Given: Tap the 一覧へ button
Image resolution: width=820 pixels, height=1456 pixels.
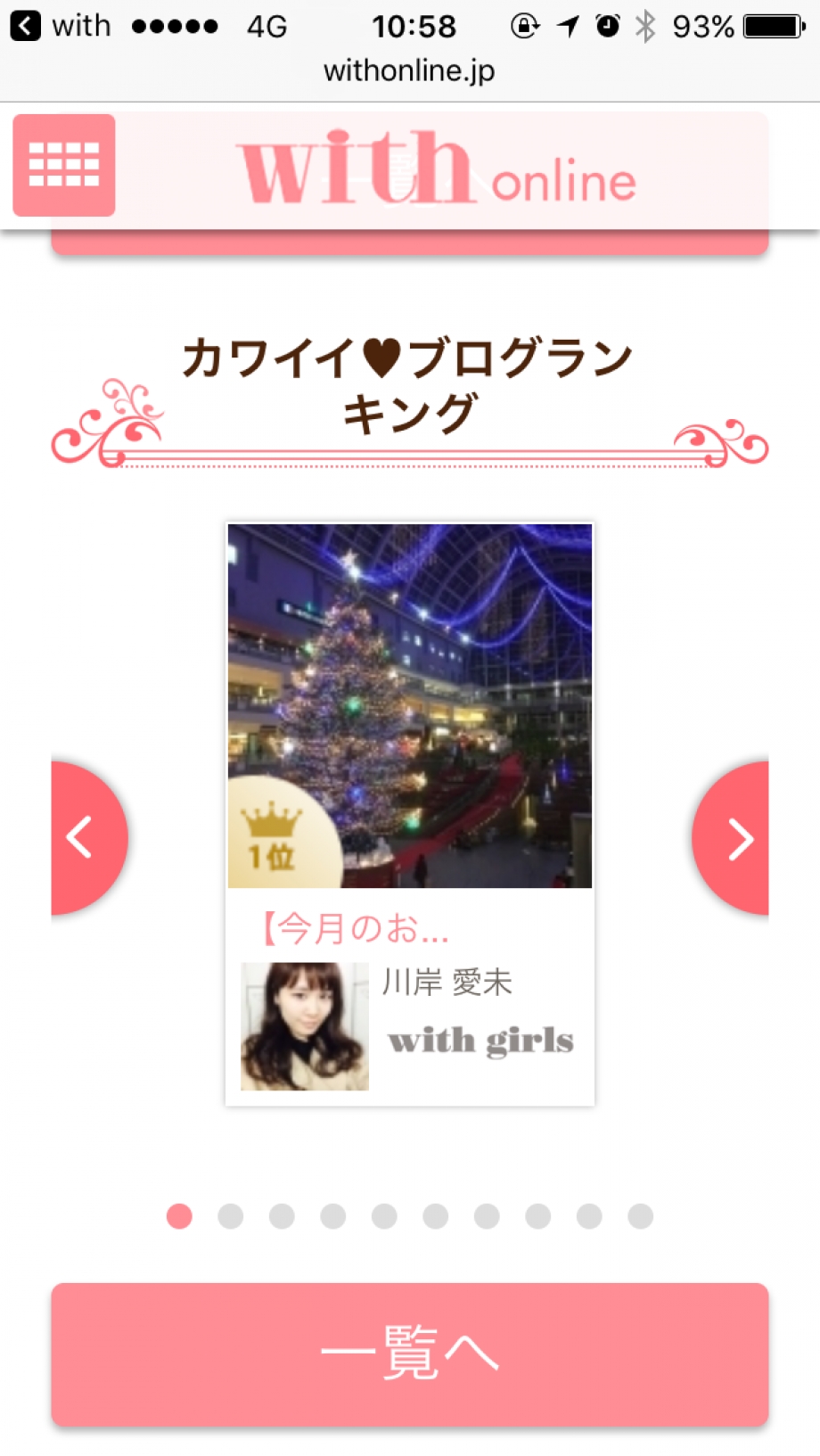Looking at the screenshot, I should coord(409,1353).
